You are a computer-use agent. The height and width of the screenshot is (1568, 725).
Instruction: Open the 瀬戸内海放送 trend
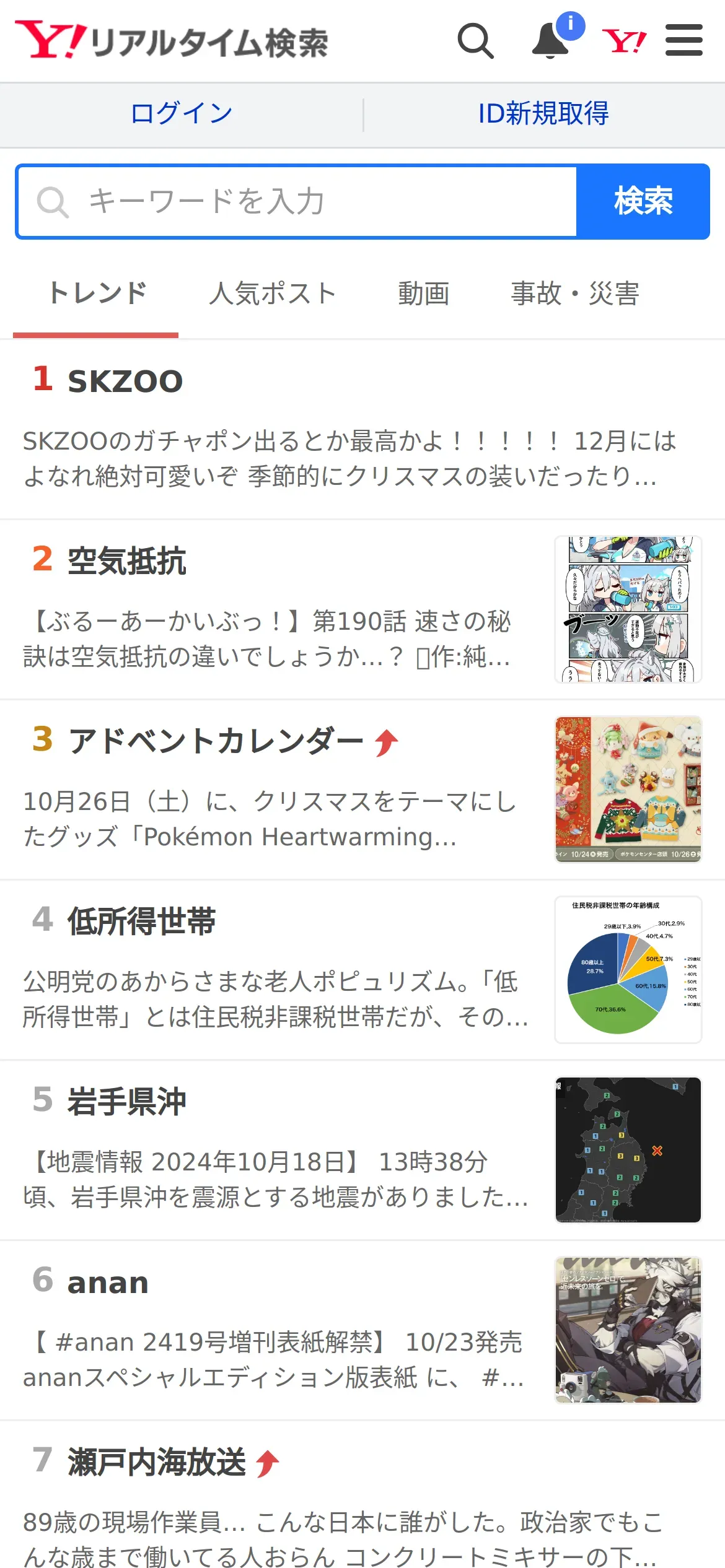coord(362,1495)
